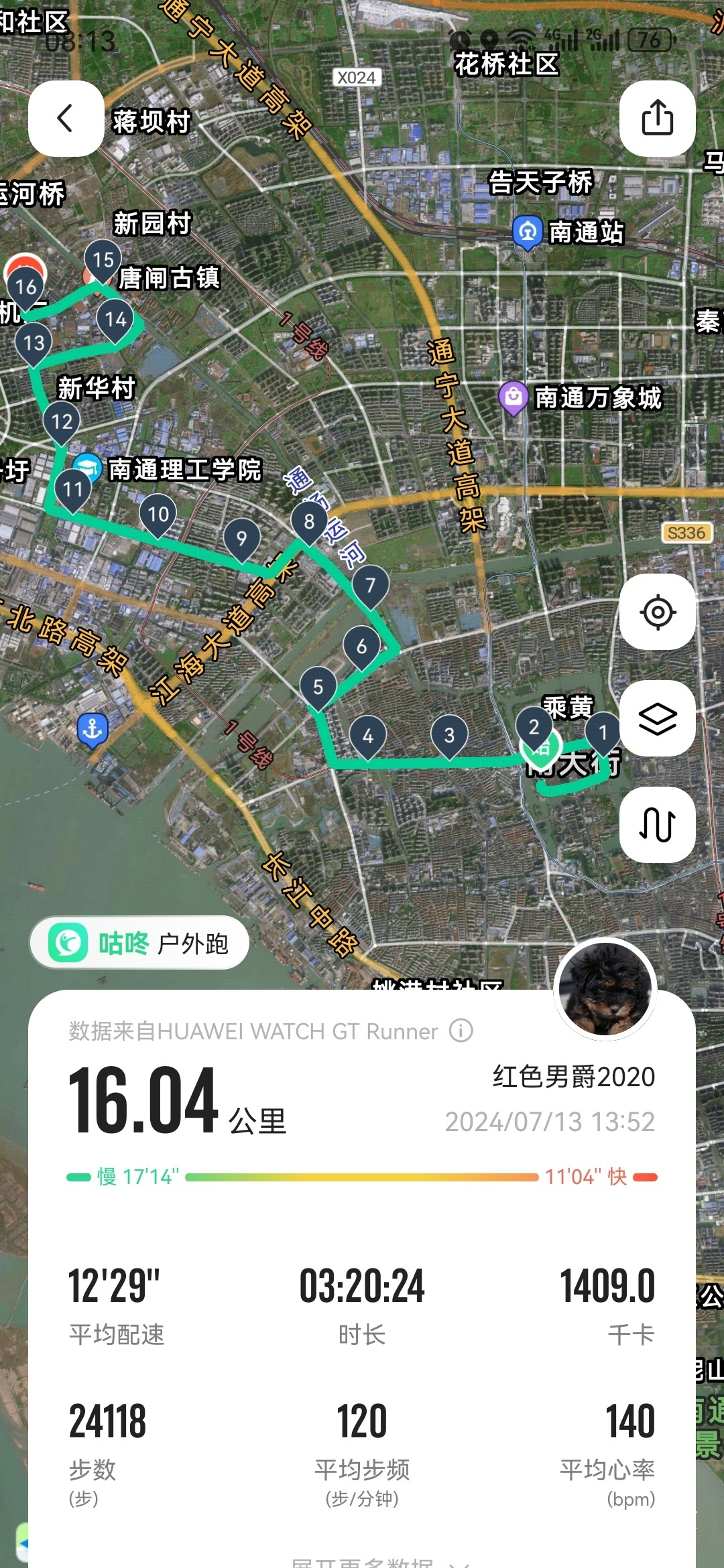This screenshot has height=1568, width=724.
Task: Open the data source info icon
Action: (x=461, y=1031)
